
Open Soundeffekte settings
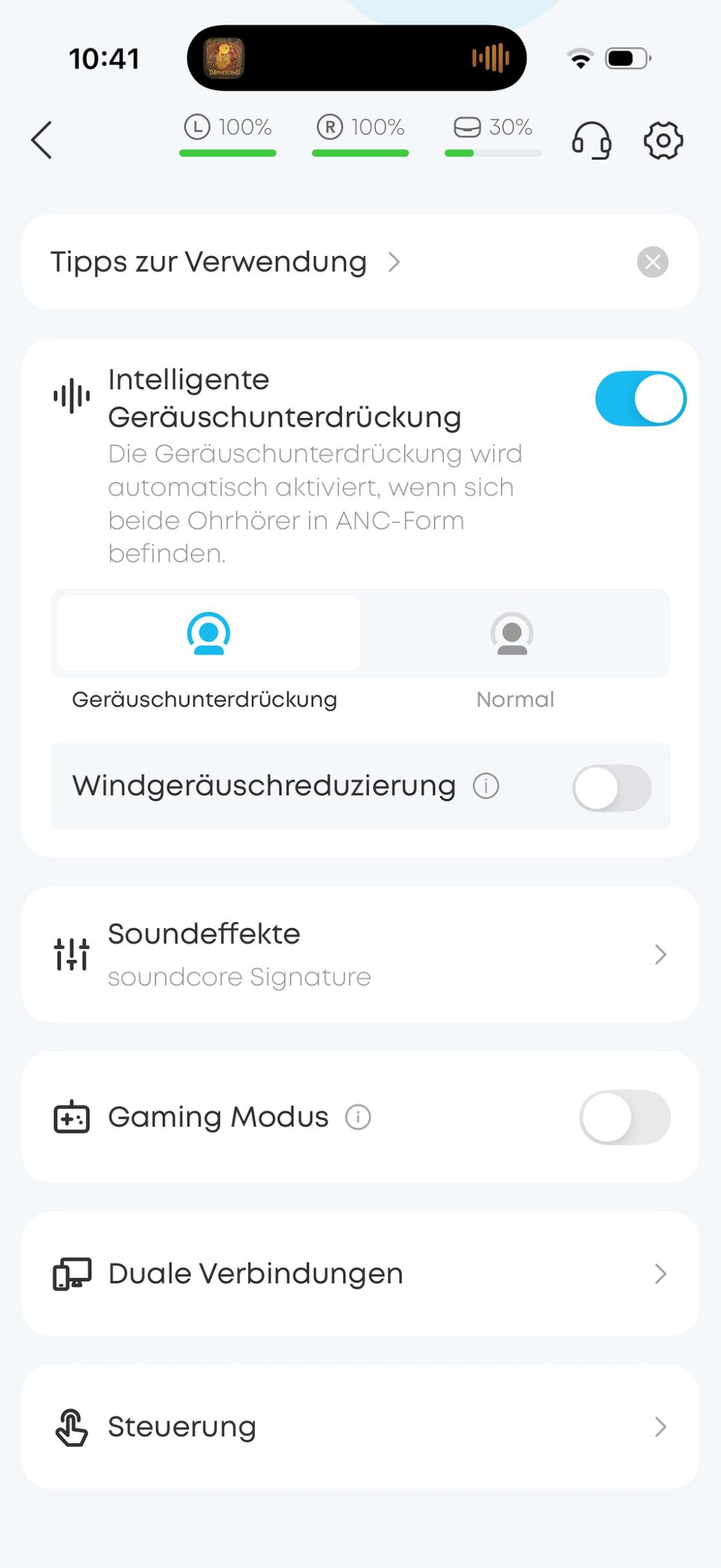[360, 954]
